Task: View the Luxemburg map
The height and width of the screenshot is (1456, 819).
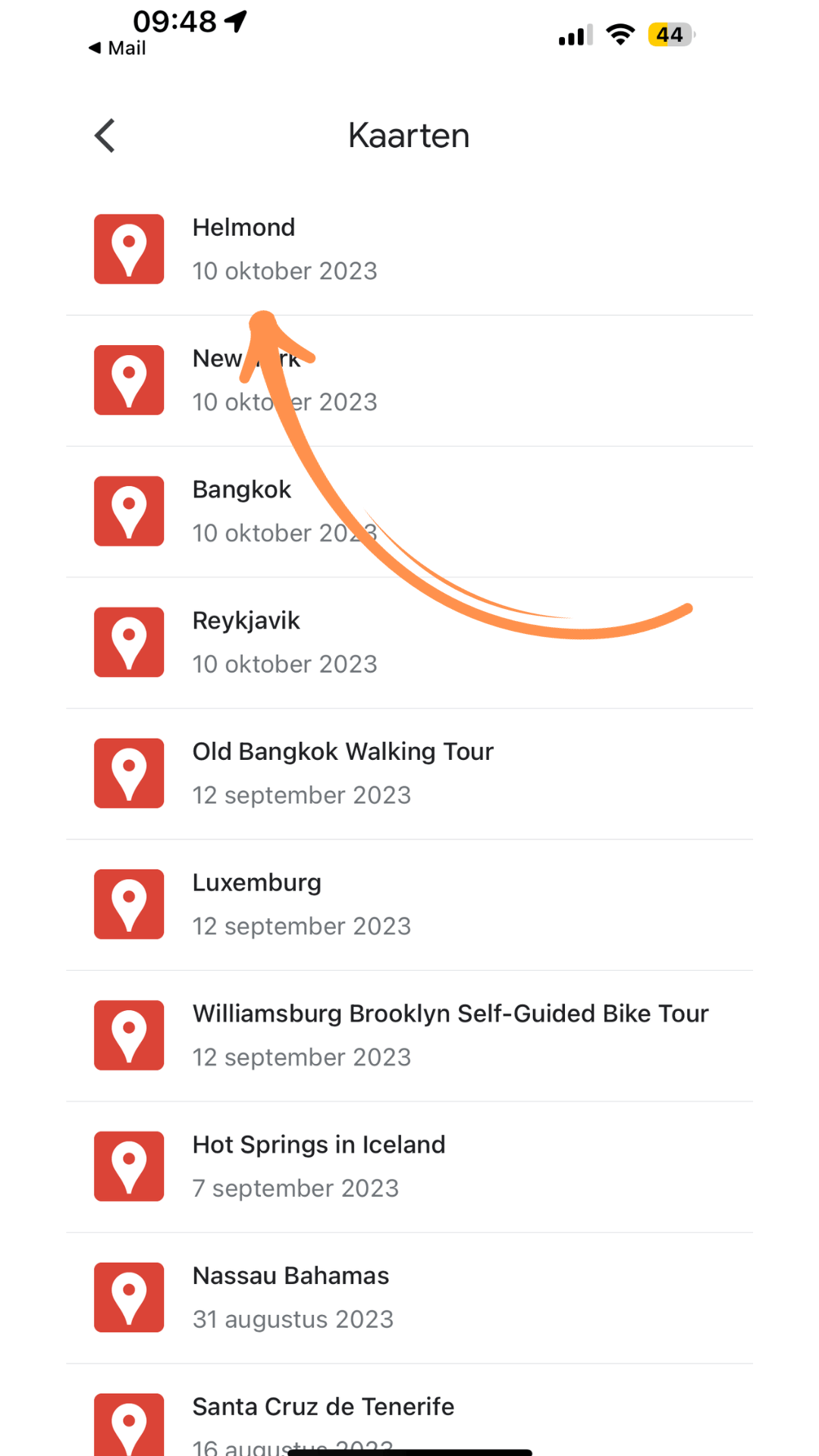Action: [x=409, y=905]
